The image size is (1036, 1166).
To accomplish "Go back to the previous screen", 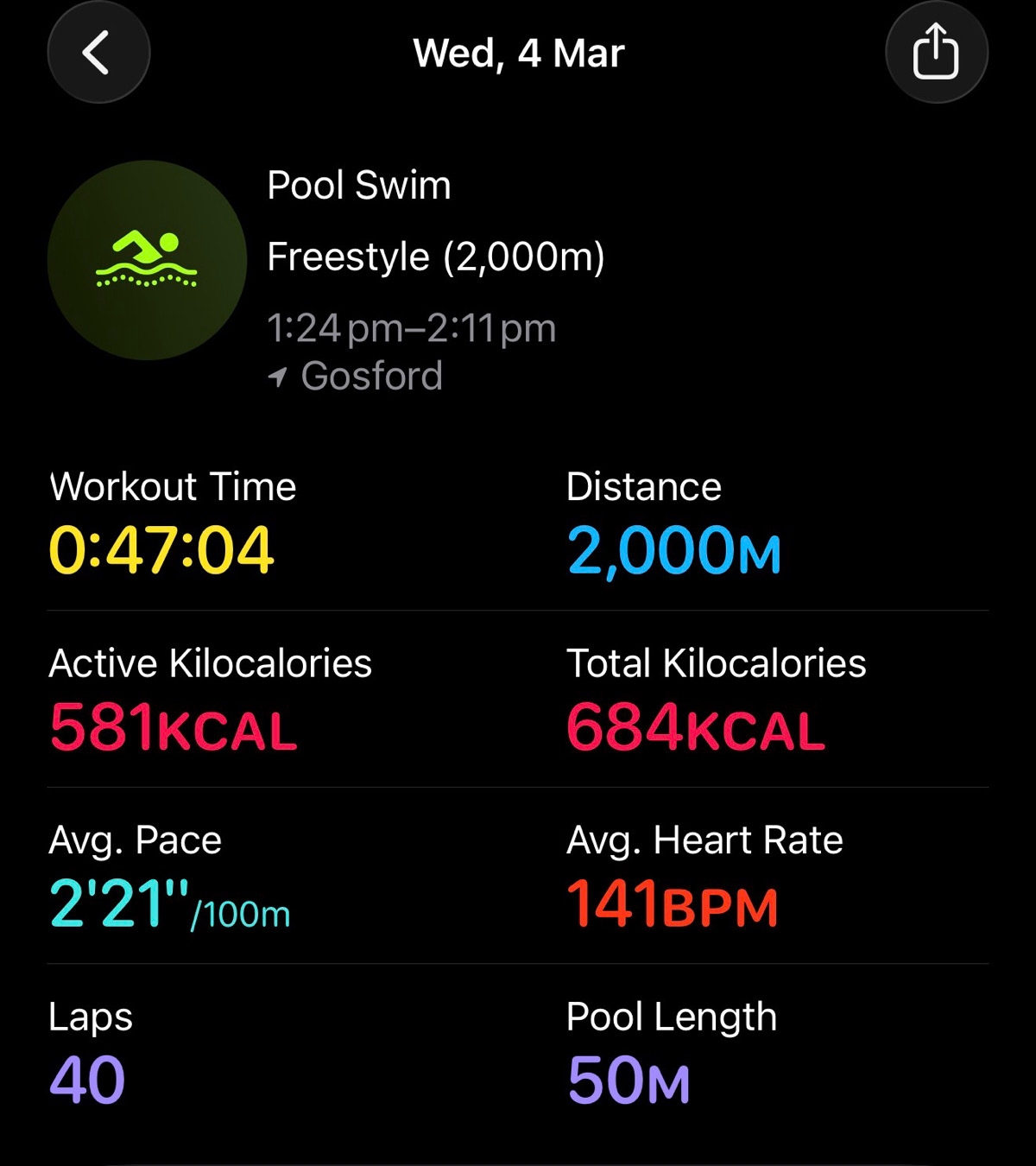I will 98,53.
